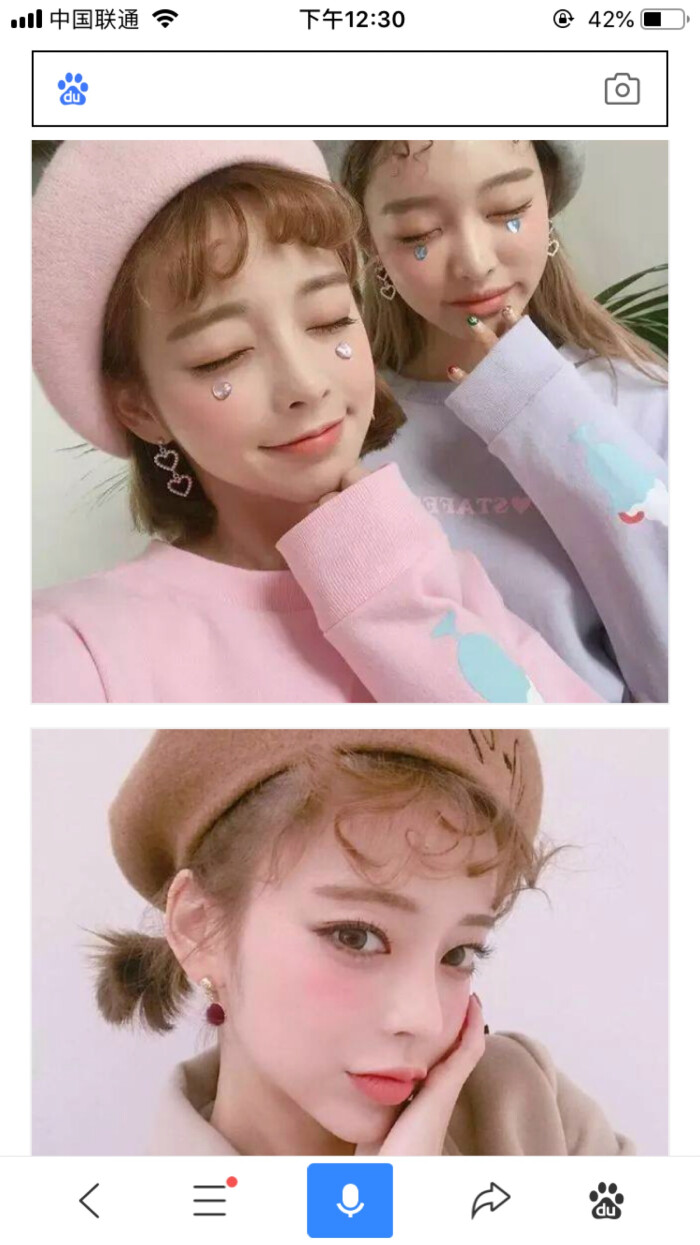Open the photo of girl in brown beret

point(349,941)
